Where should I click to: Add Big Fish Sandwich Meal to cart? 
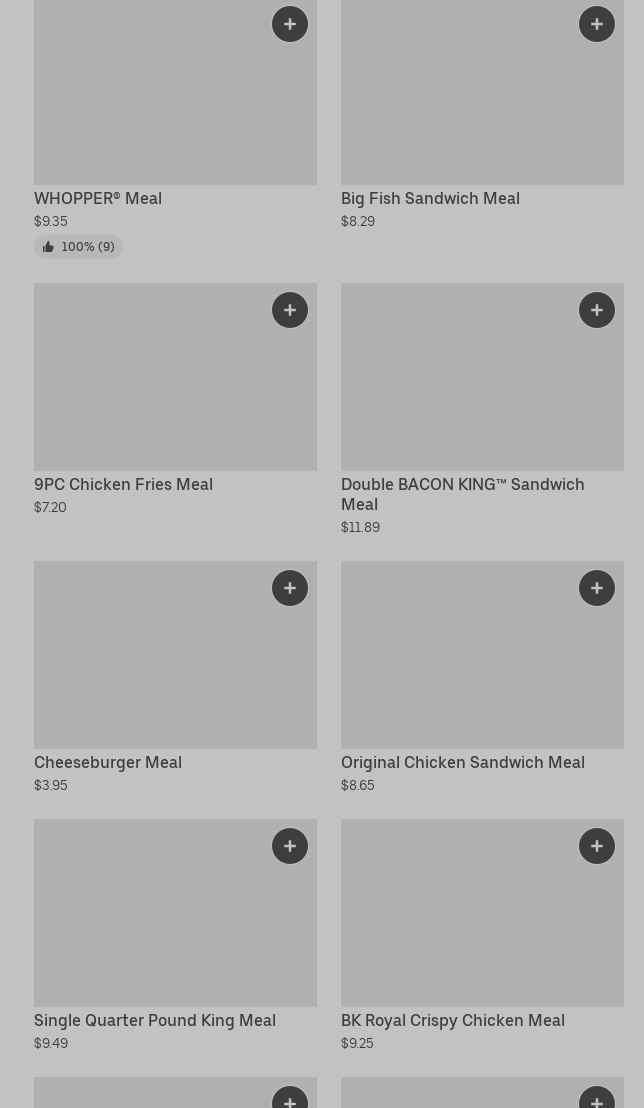pos(597,24)
